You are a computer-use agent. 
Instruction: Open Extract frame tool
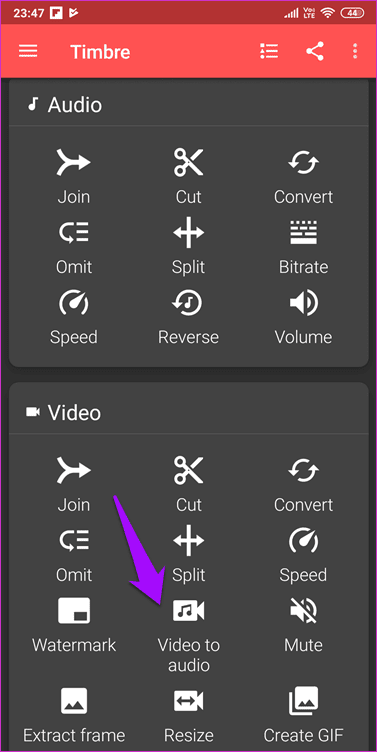click(73, 715)
